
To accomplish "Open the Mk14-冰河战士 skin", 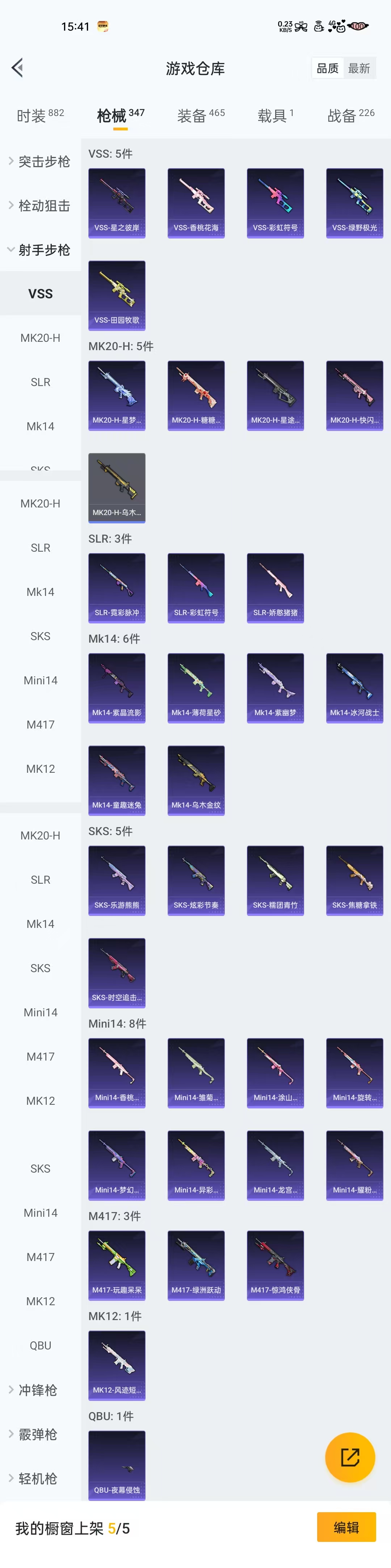I will click(354, 688).
